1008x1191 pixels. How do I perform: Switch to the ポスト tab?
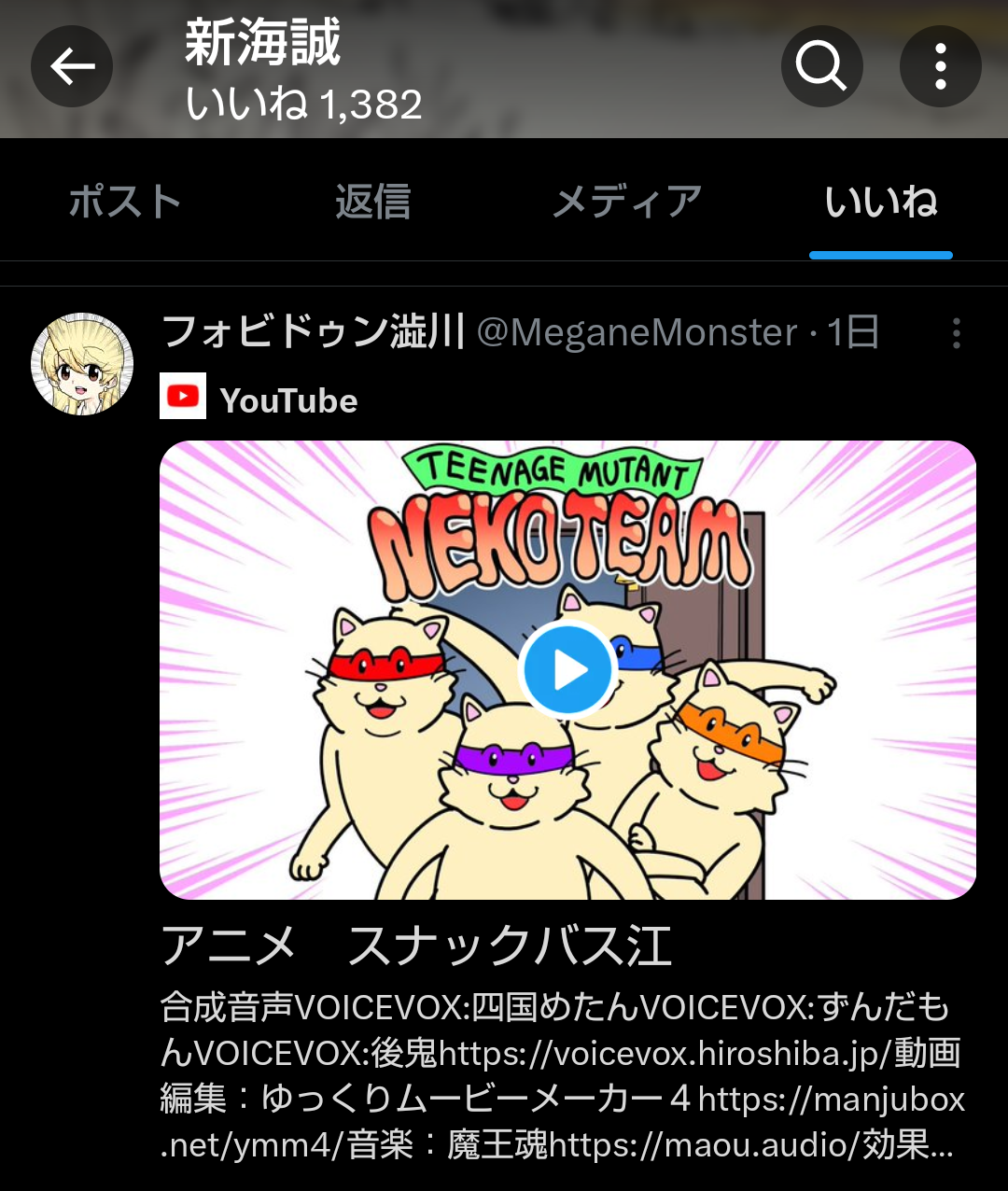[125, 202]
